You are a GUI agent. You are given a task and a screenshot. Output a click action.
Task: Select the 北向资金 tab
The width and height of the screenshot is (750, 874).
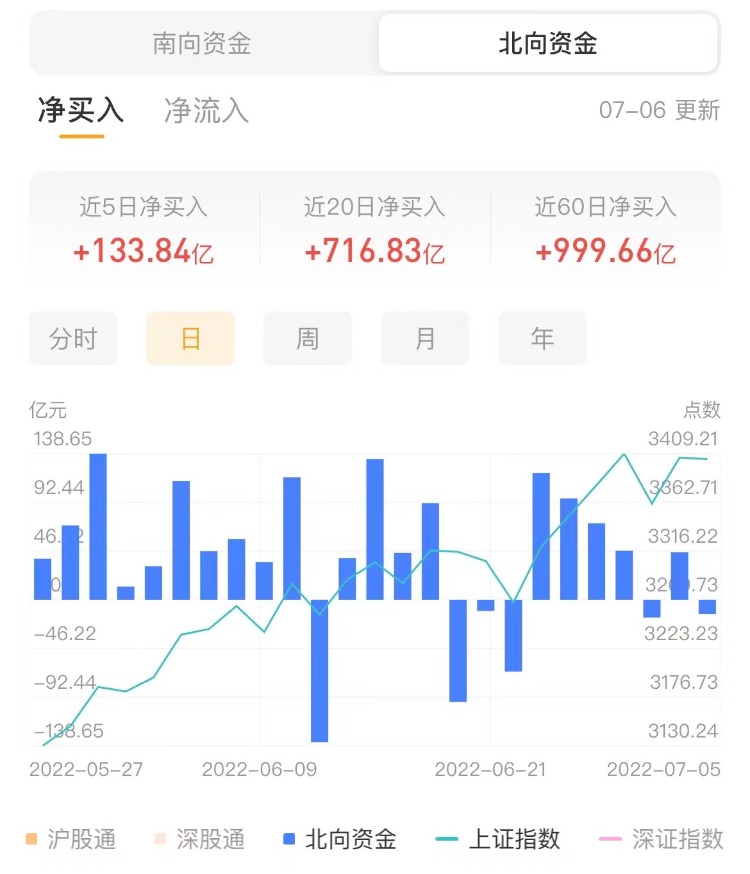[x=548, y=44]
